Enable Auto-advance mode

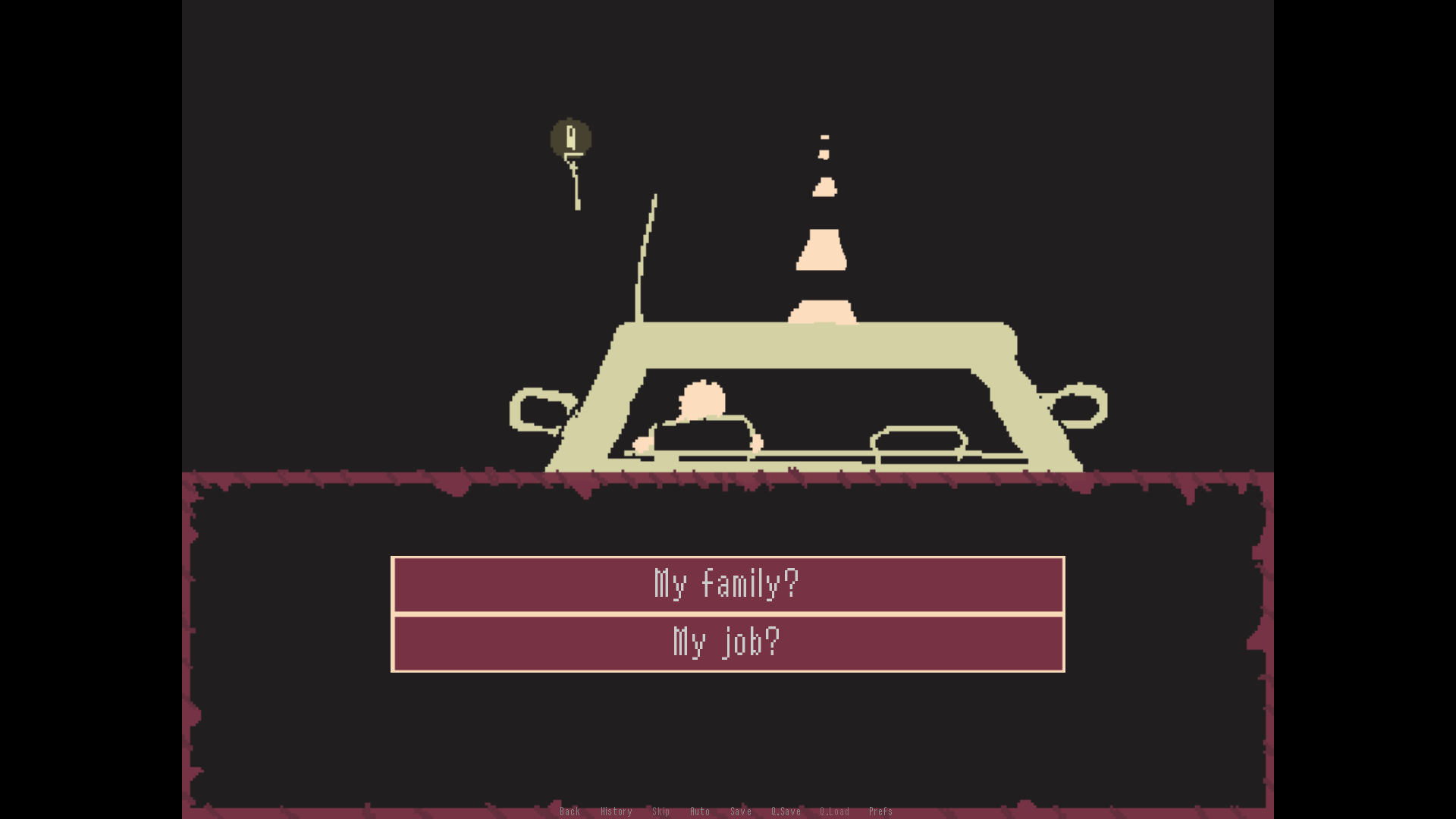[x=699, y=811]
